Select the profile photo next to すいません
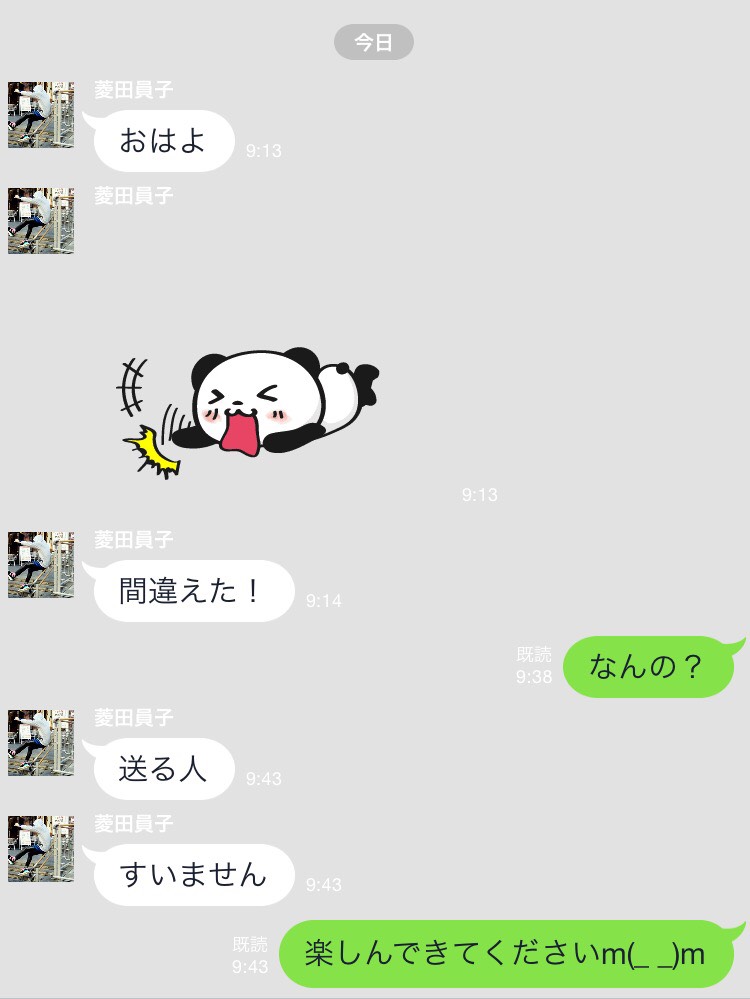750x999 pixels. 41,849
